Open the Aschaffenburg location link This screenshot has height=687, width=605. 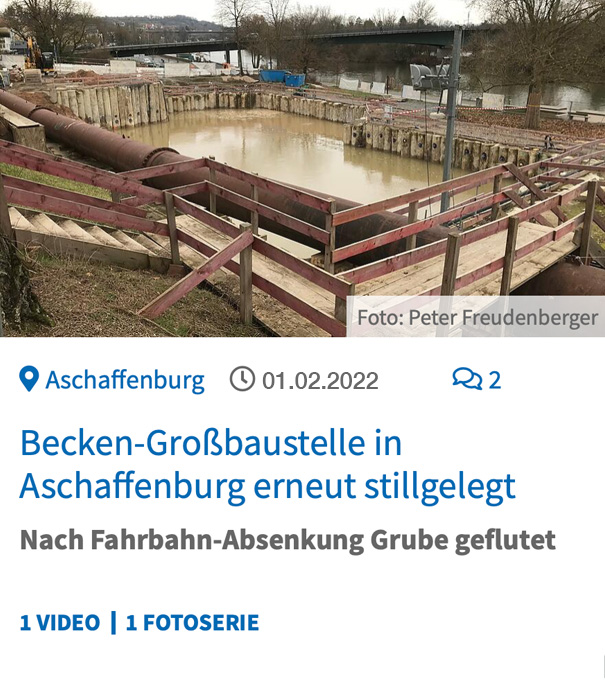click(x=112, y=380)
